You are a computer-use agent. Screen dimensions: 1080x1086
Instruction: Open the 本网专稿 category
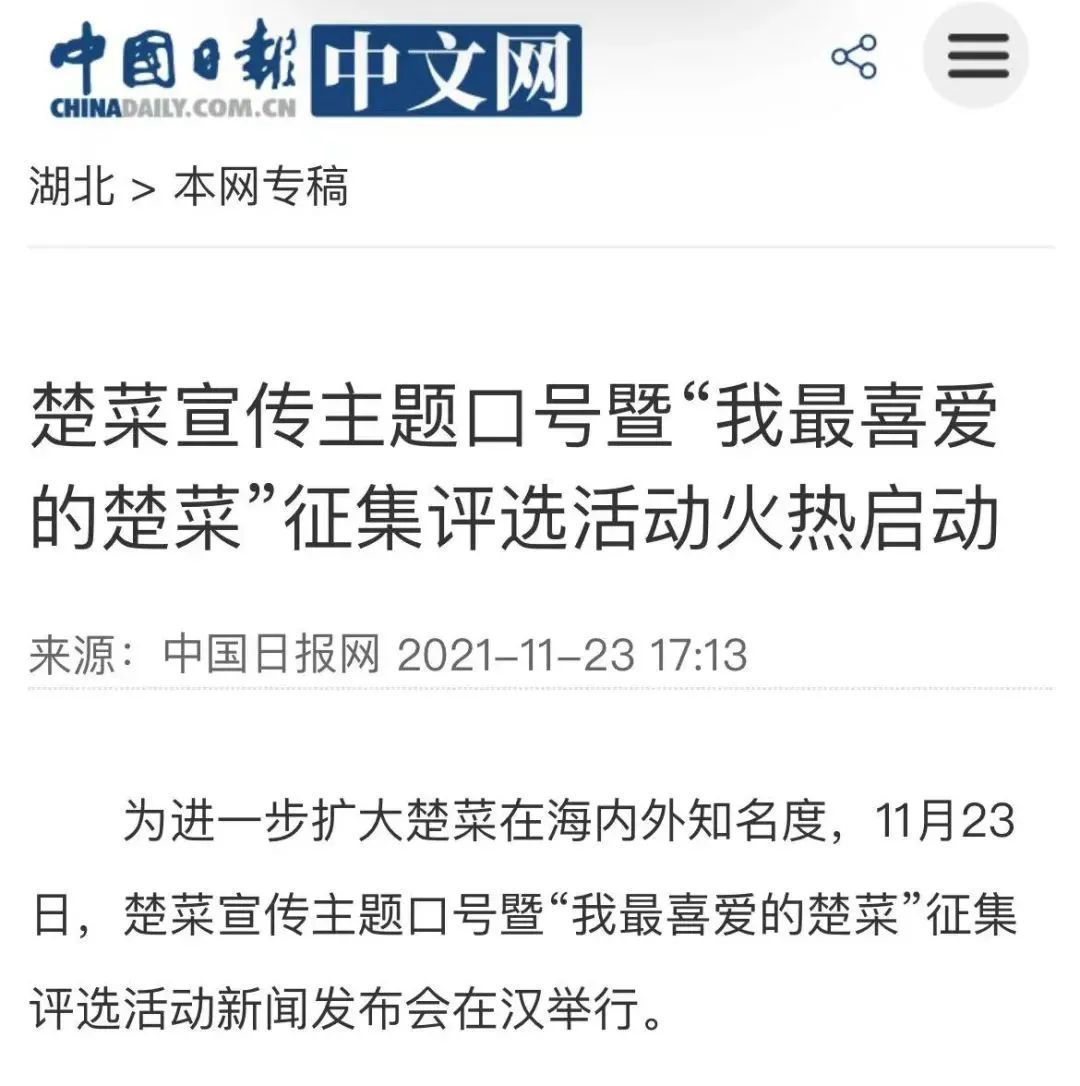pyautogui.click(x=262, y=187)
